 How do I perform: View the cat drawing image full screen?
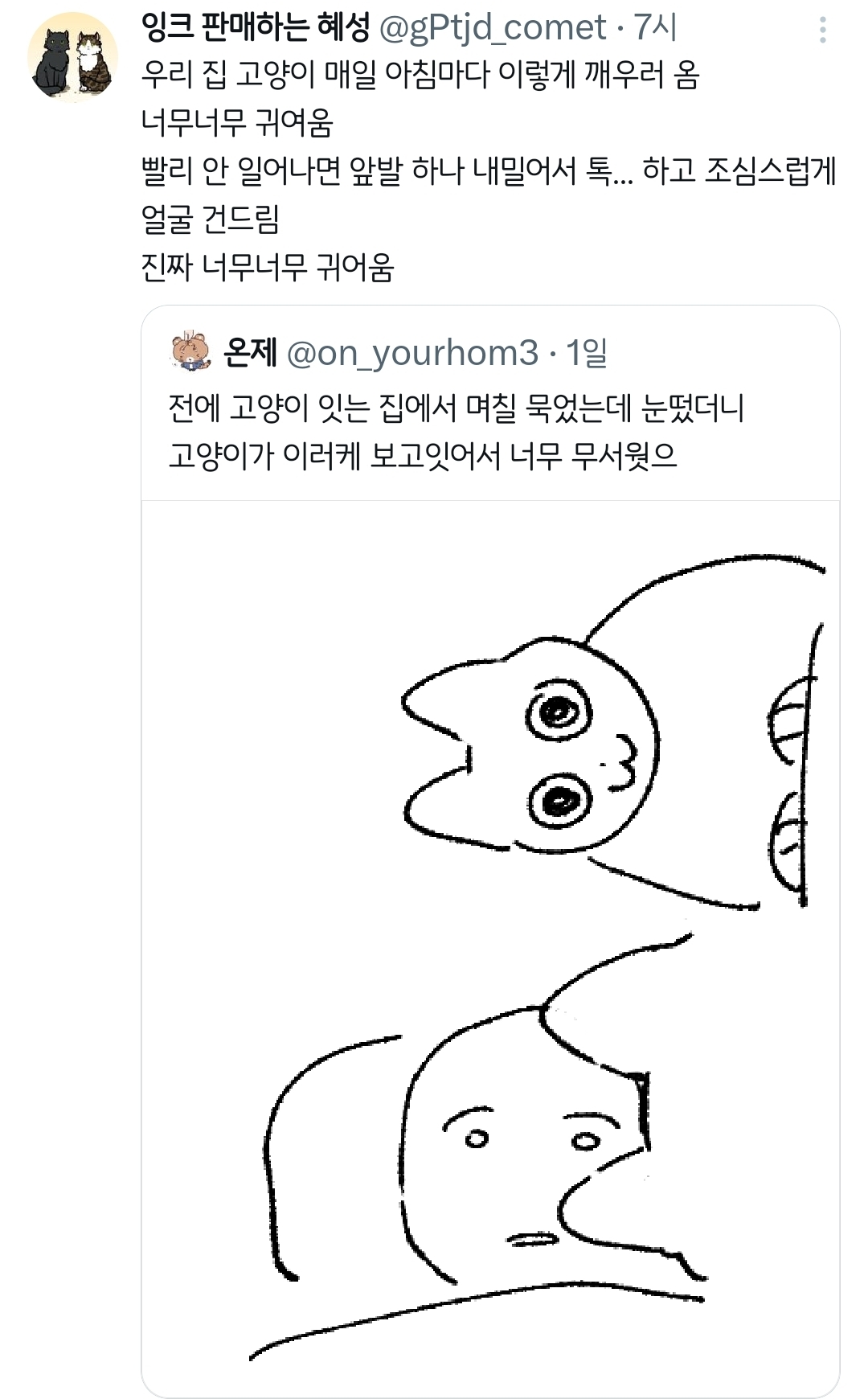(x=490, y=947)
